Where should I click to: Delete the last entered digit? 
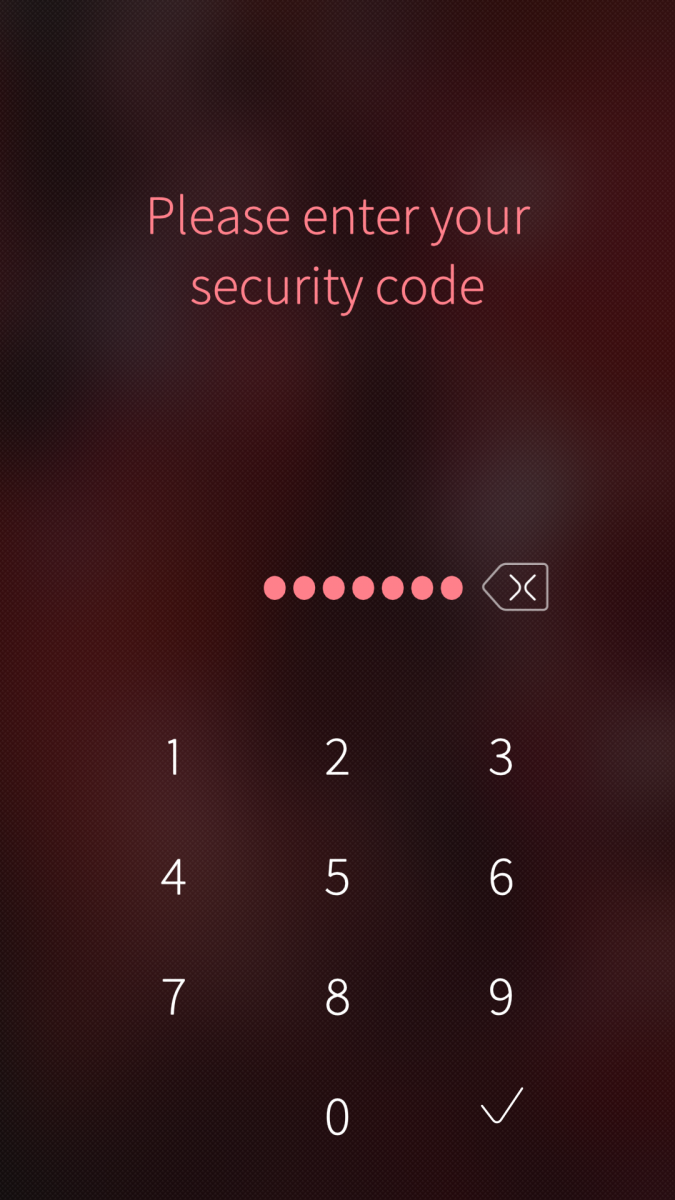[516, 588]
